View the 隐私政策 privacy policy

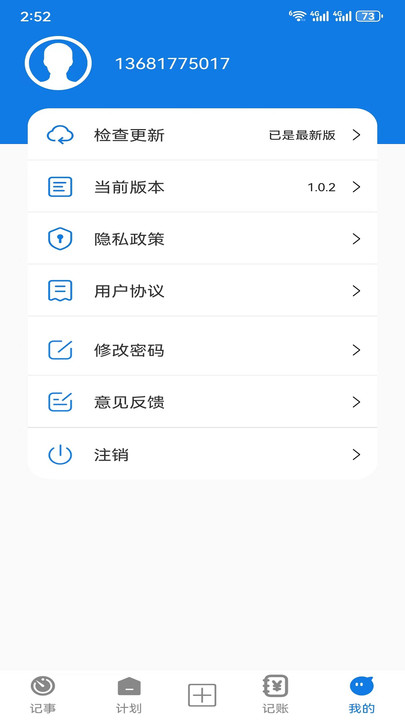point(202,239)
